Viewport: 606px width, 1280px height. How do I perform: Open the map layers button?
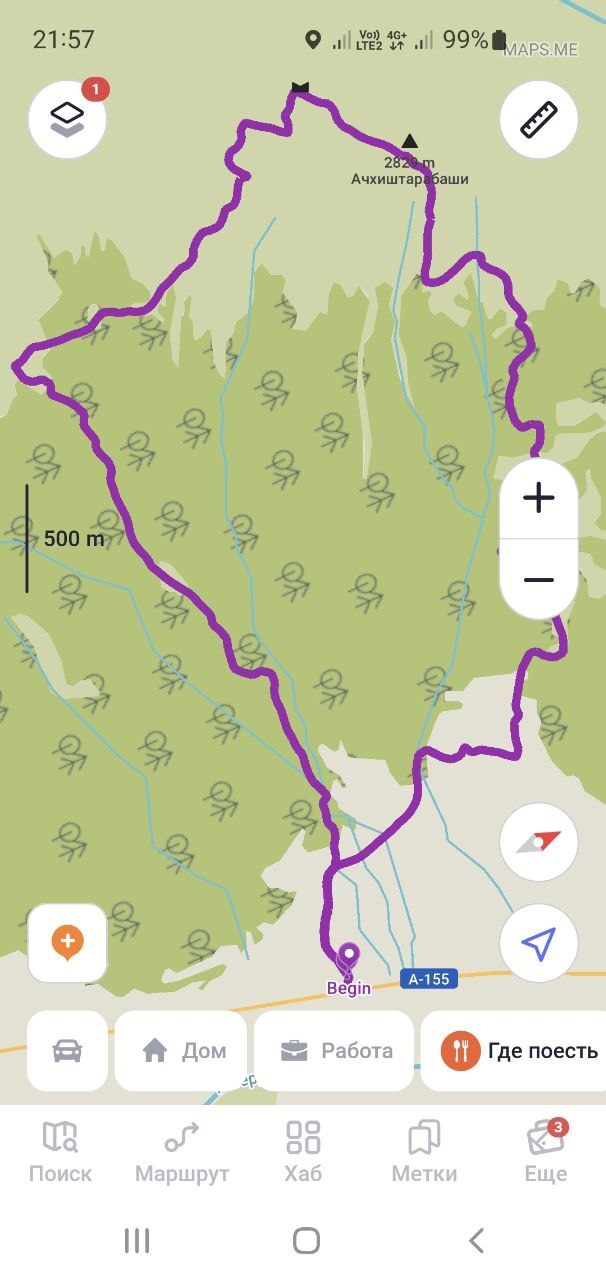[x=67, y=120]
